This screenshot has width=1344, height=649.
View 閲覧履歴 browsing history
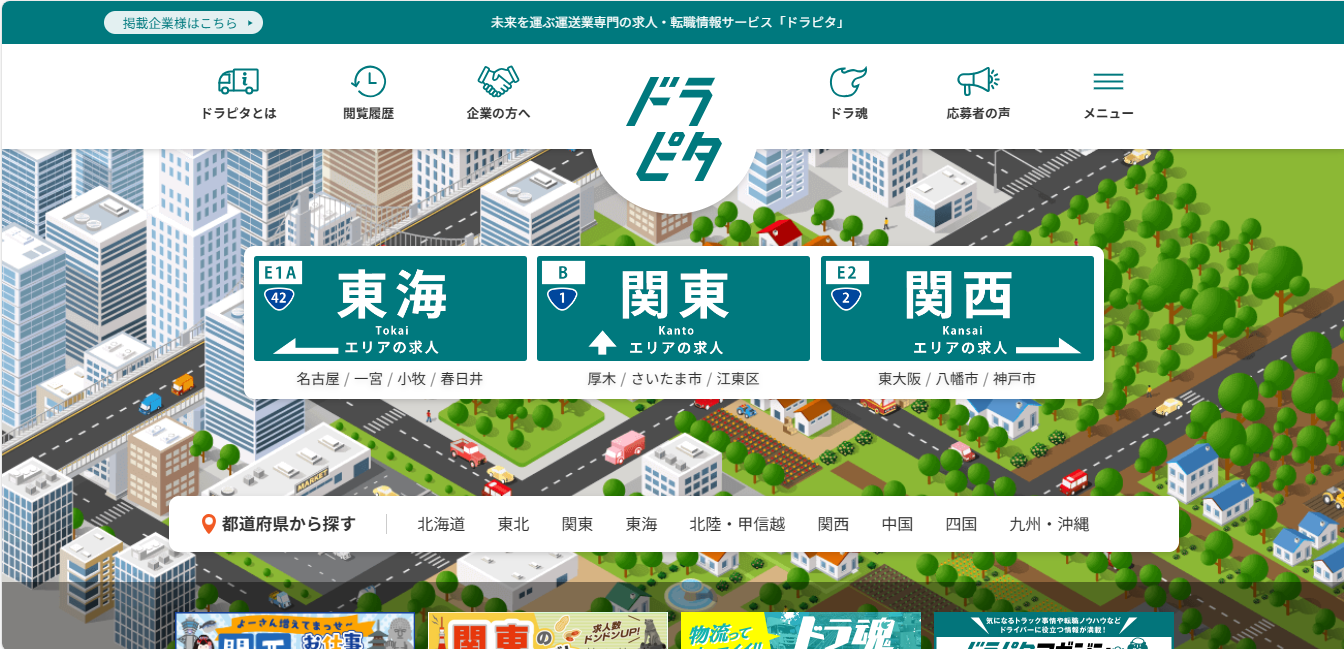(x=368, y=94)
